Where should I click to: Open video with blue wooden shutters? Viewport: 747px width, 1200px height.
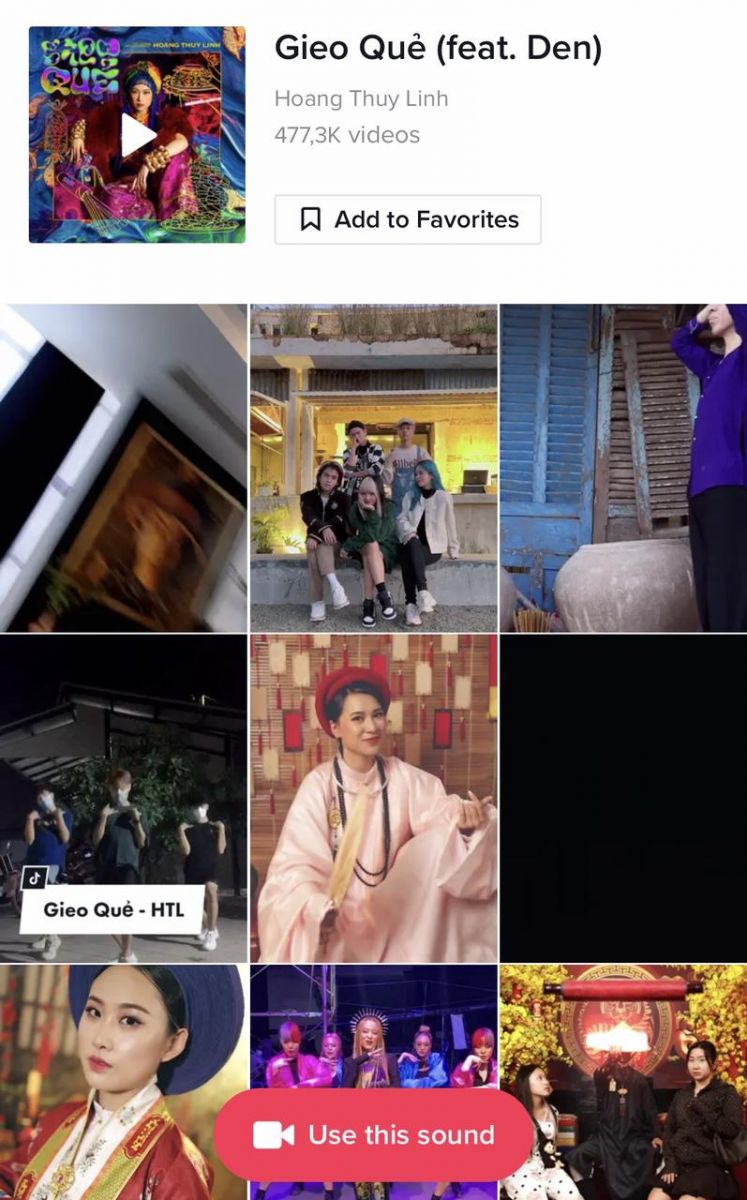(x=623, y=467)
